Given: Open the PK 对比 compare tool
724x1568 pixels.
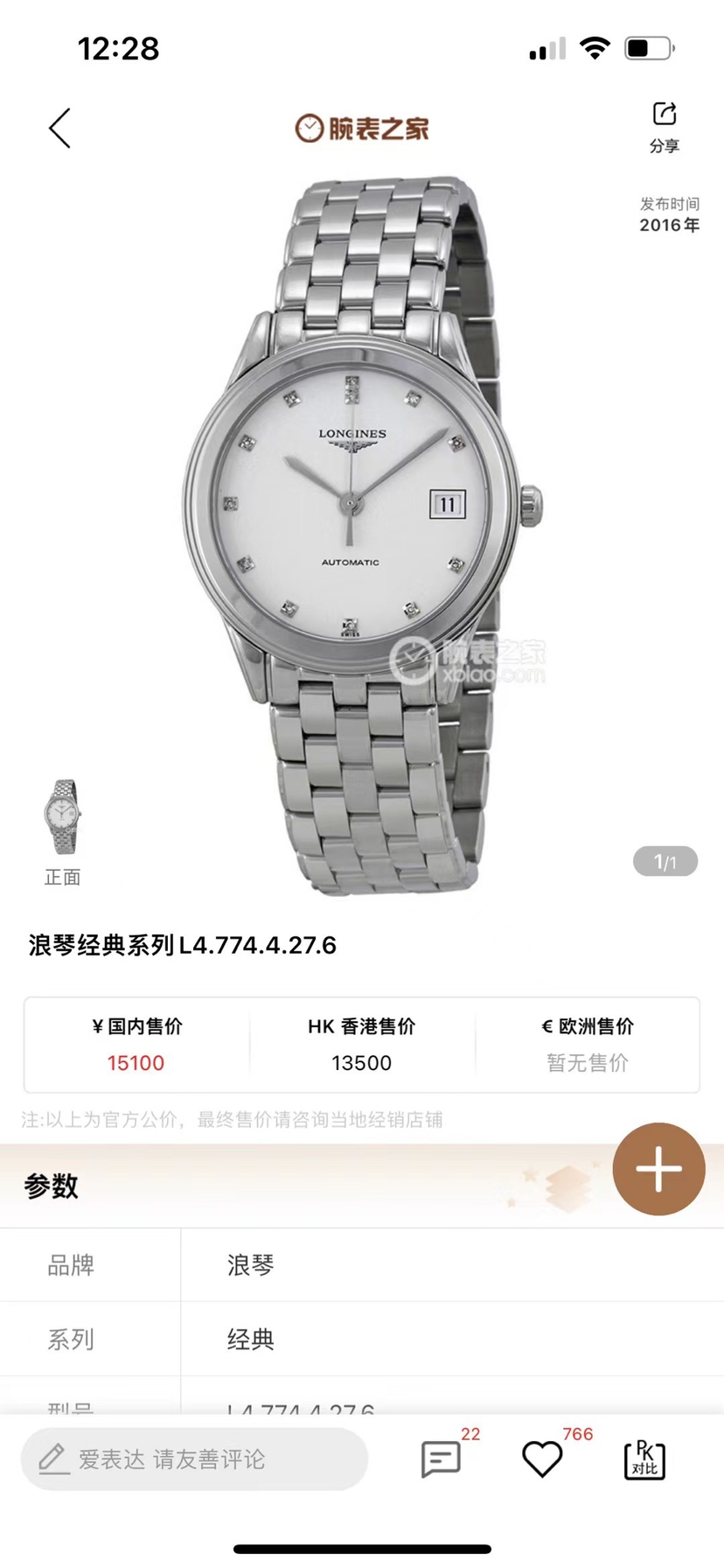Looking at the screenshot, I should 644,1459.
